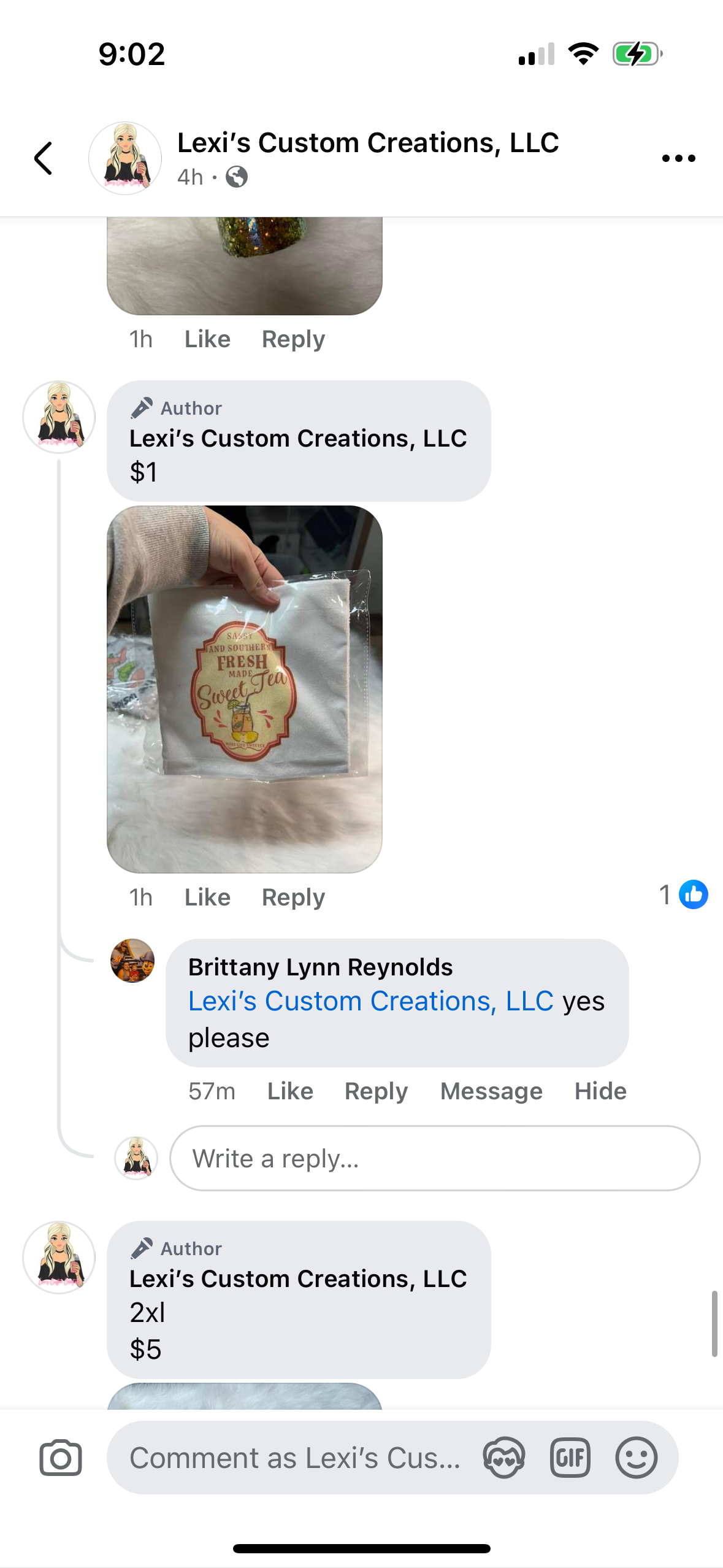Open the three-dot overflow menu
Image resolution: width=723 pixels, height=1568 pixels.
coord(678,158)
